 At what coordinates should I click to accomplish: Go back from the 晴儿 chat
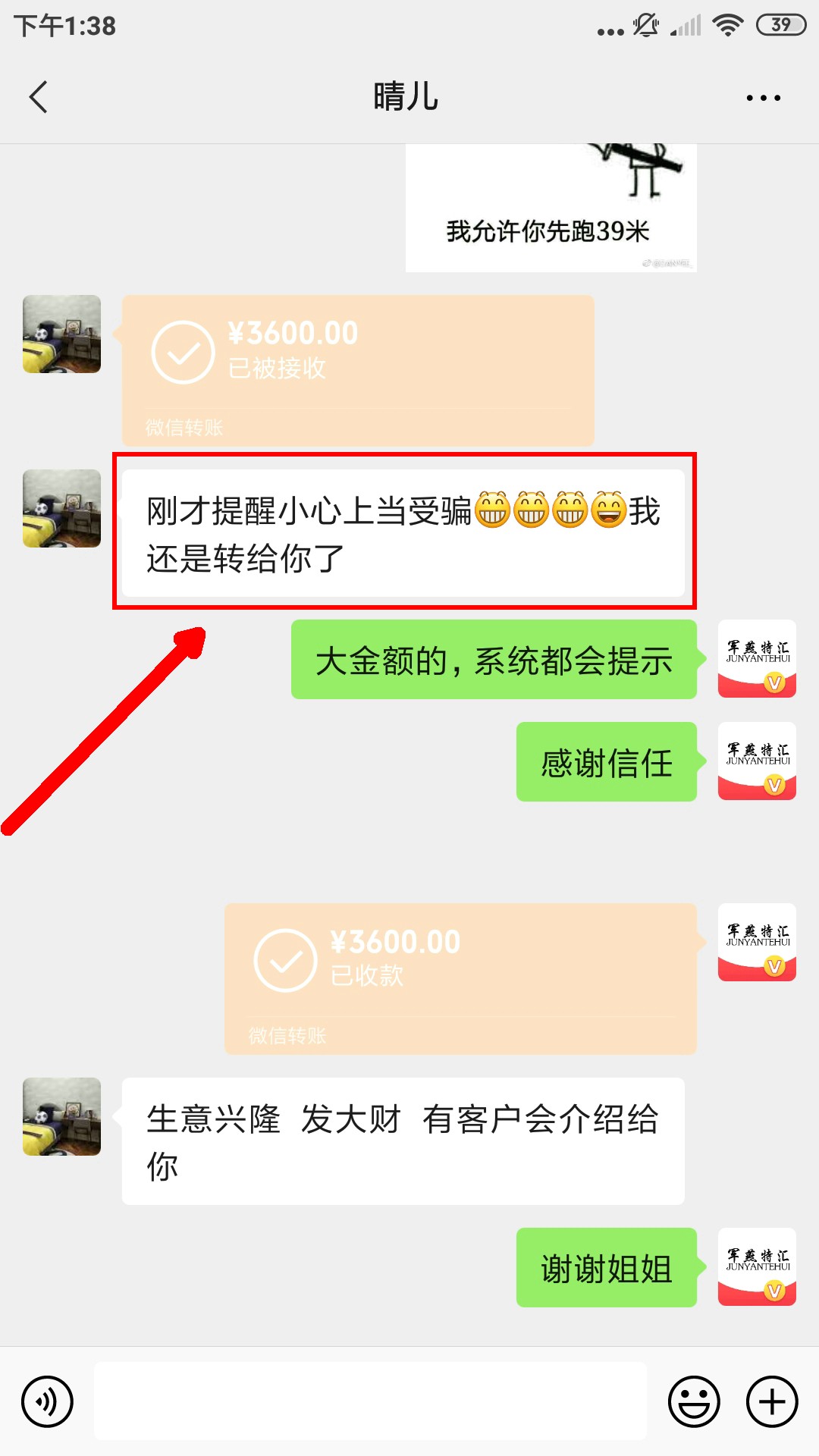pyautogui.click(x=39, y=97)
